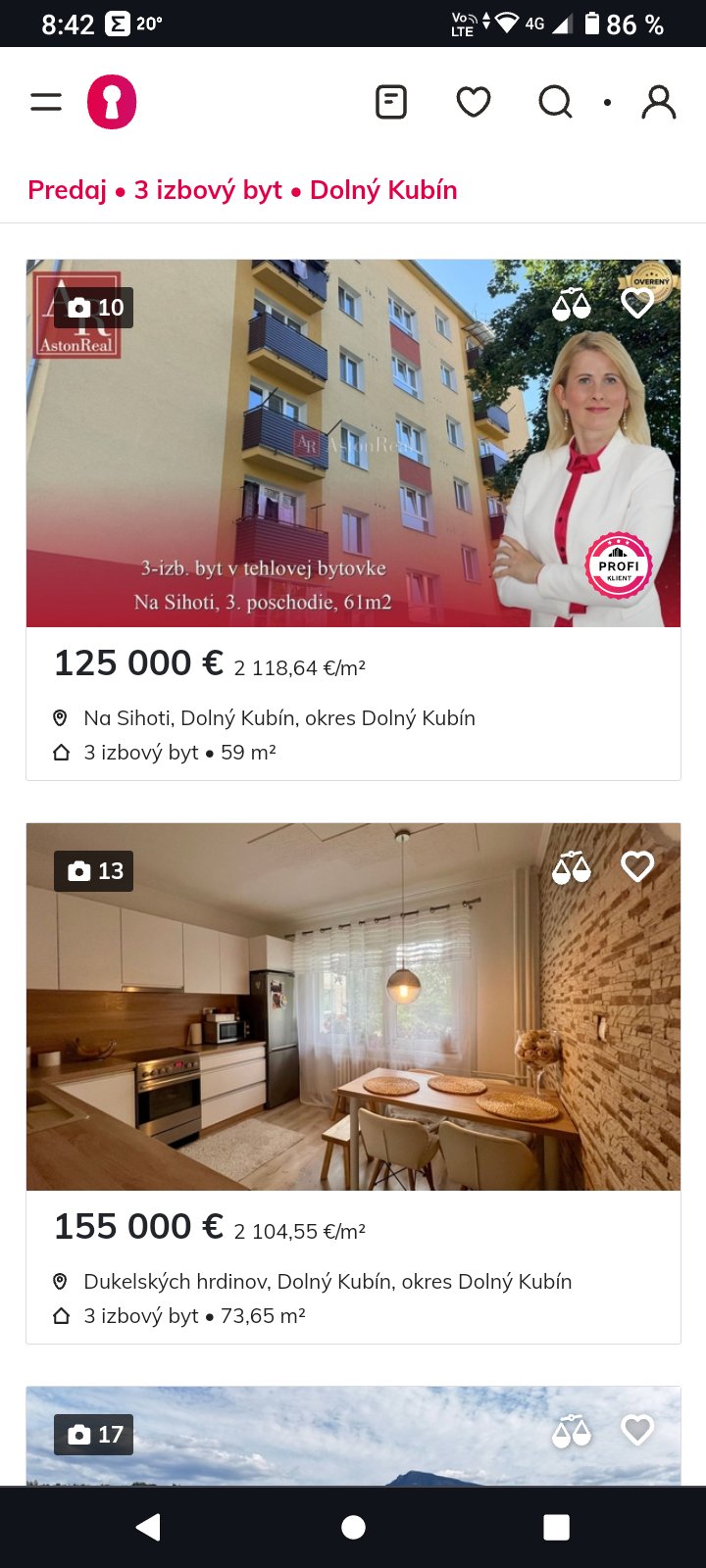The height and width of the screenshot is (1568, 706).
Task: Open favorites heart in the top bar
Action: (474, 102)
